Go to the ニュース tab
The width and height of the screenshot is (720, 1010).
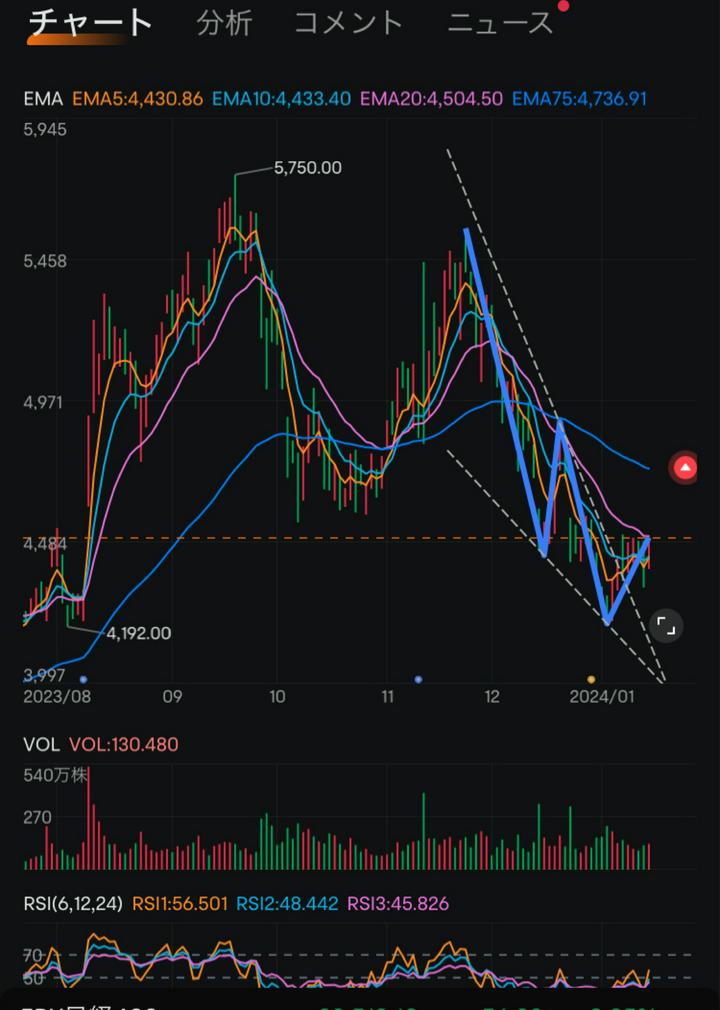tap(500, 23)
